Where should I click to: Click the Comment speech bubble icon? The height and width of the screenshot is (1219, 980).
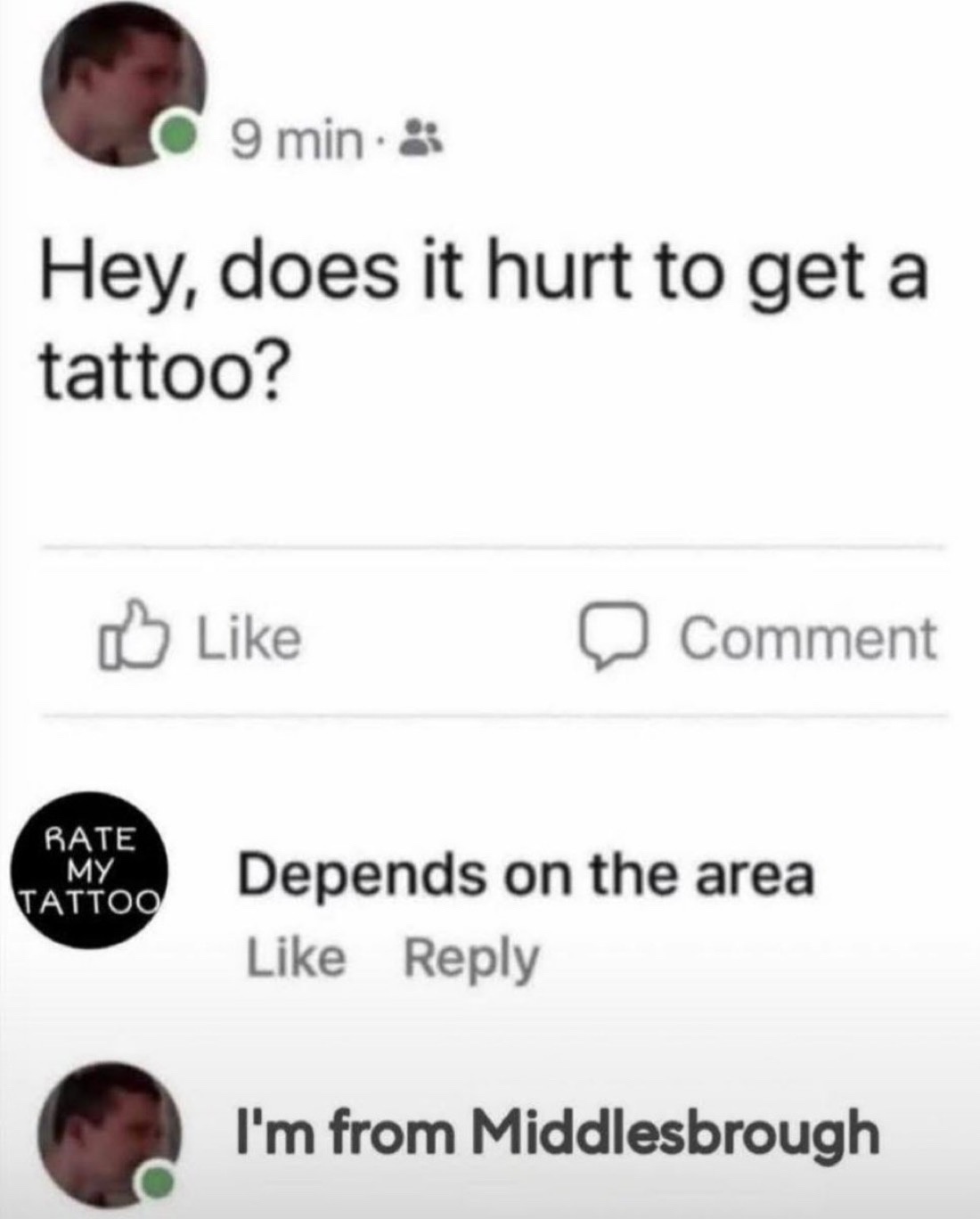615,635
